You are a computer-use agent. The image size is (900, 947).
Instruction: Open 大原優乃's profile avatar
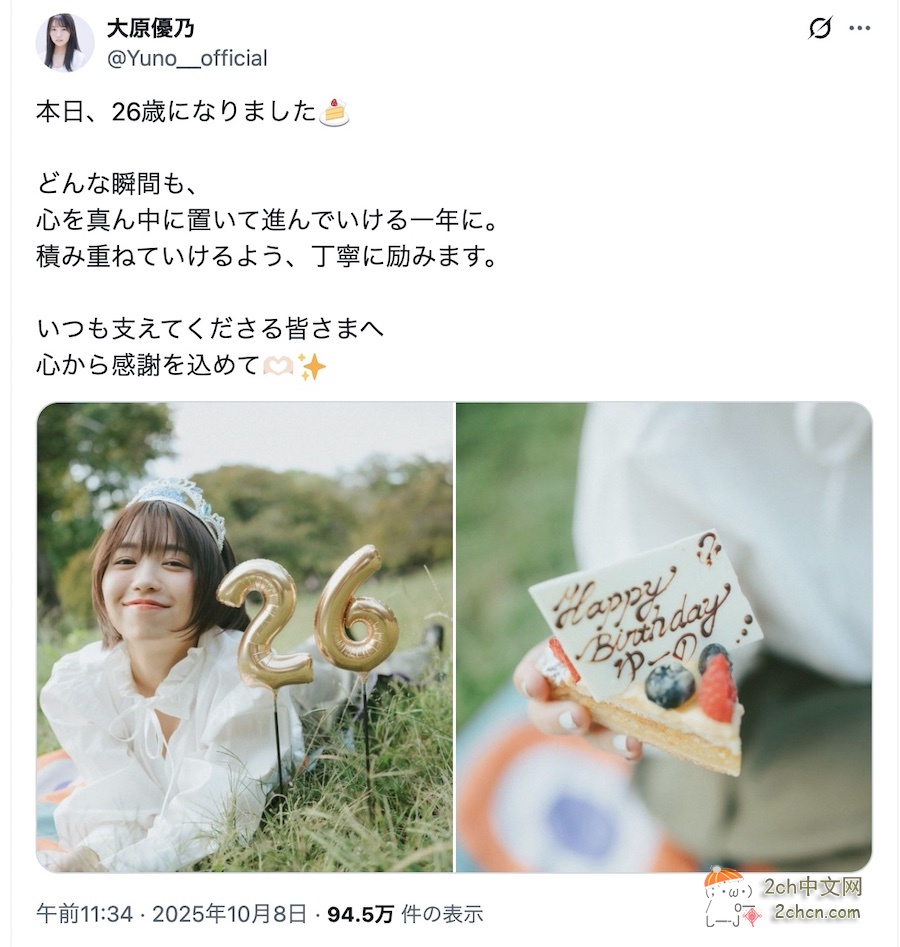click(65, 43)
